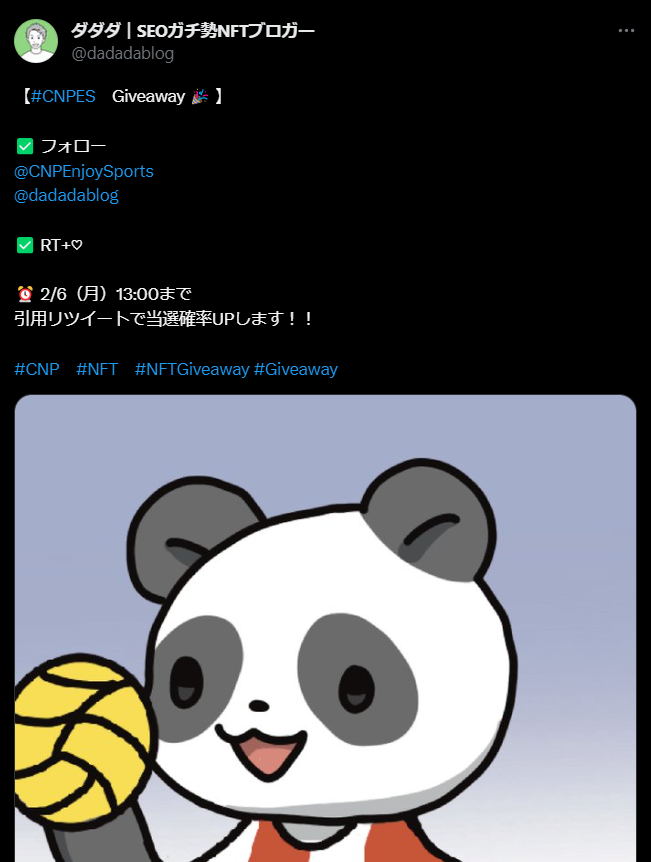Open the #Giveaway hashtag

point(296,369)
